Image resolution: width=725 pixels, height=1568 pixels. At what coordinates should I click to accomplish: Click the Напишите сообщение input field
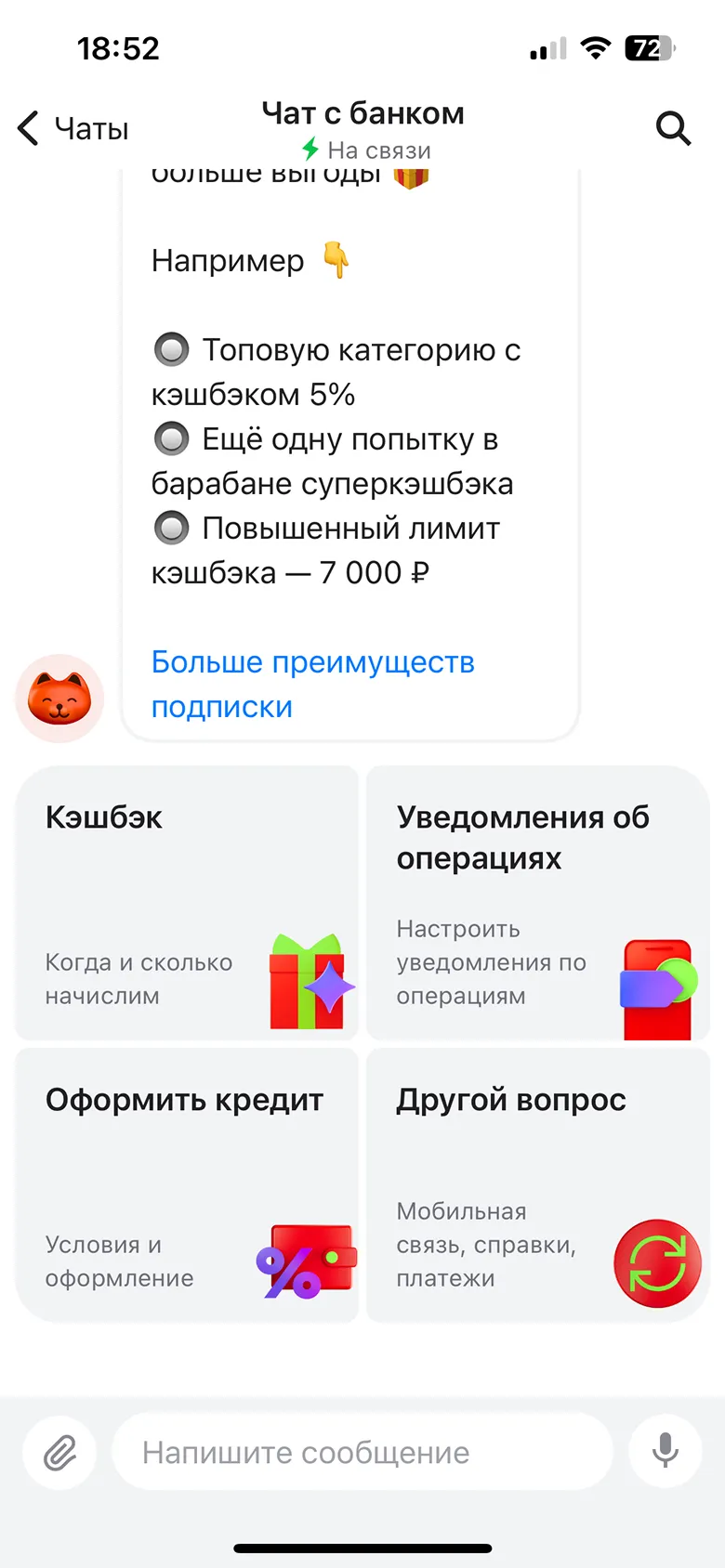pos(362,1451)
